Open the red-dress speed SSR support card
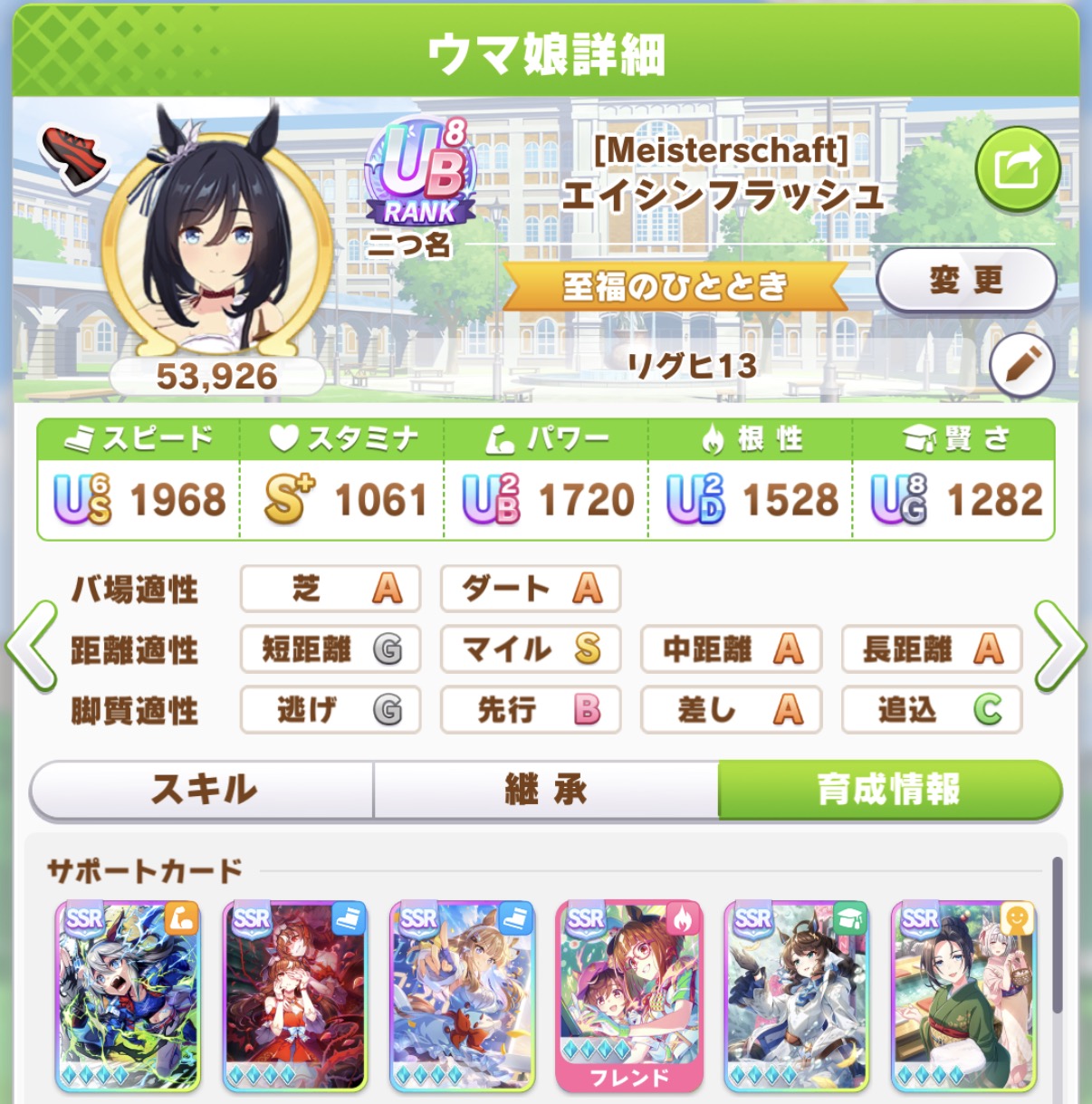This screenshot has height=1104, width=1092. point(295,995)
